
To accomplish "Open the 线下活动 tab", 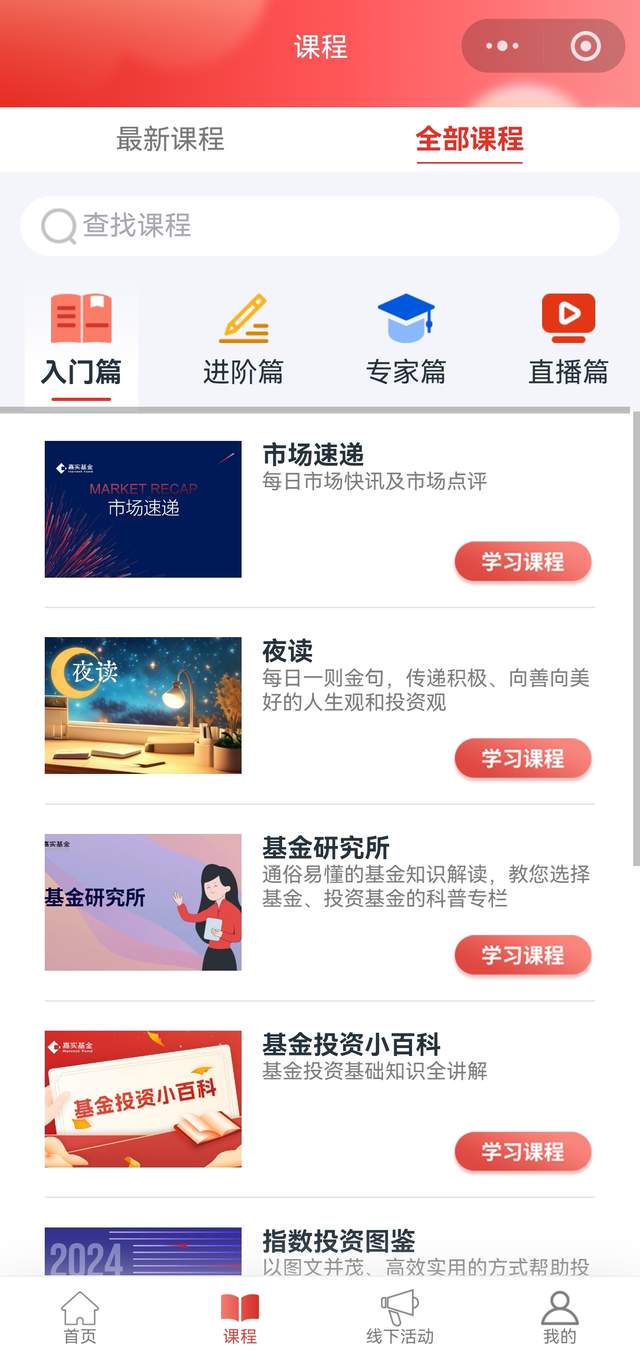I will click(x=400, y=1317).
